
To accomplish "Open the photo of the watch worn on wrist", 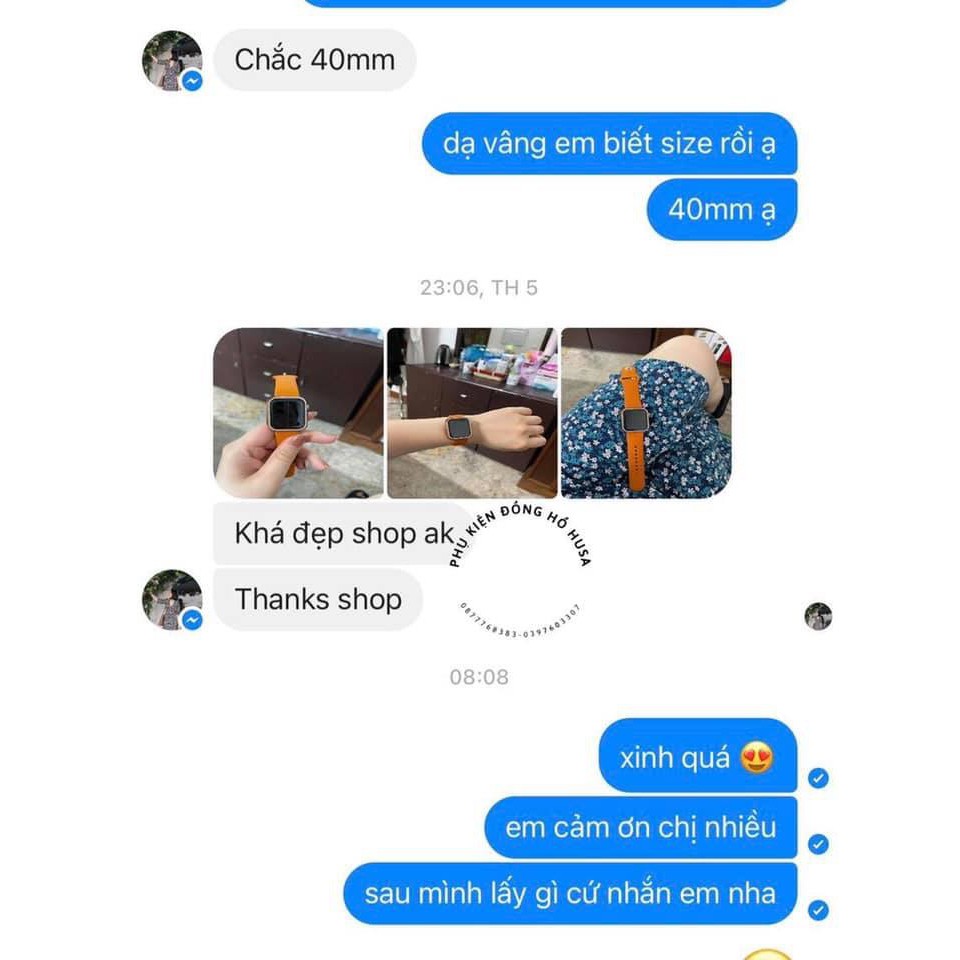I will click(x=472, y=413).
